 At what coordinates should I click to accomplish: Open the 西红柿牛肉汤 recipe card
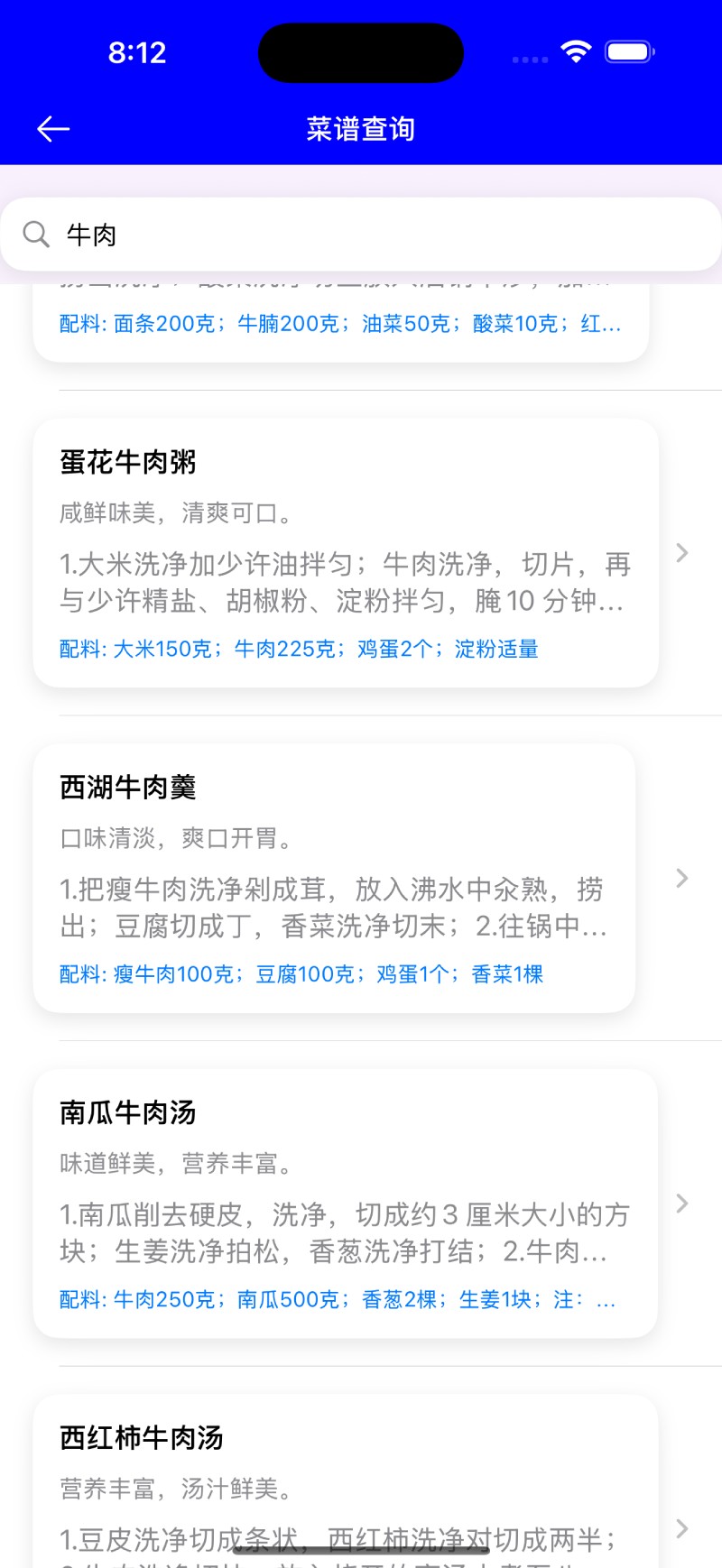click(346, 1481)
